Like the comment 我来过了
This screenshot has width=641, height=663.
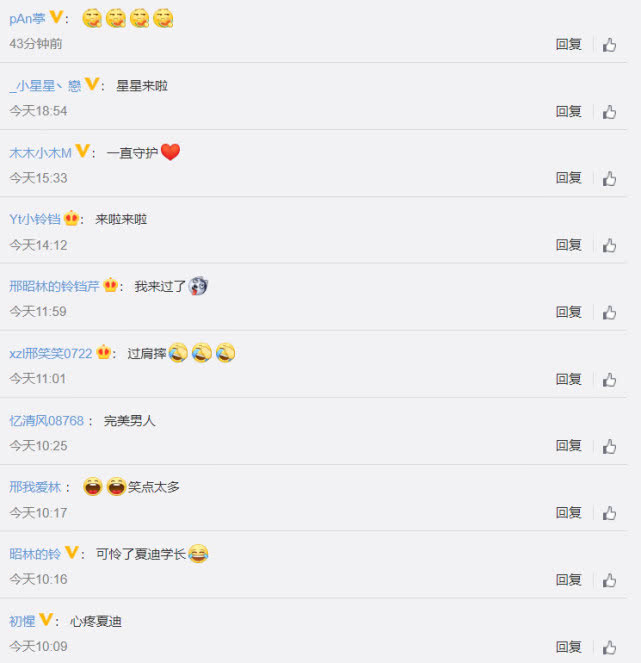[x=609, y=312]
